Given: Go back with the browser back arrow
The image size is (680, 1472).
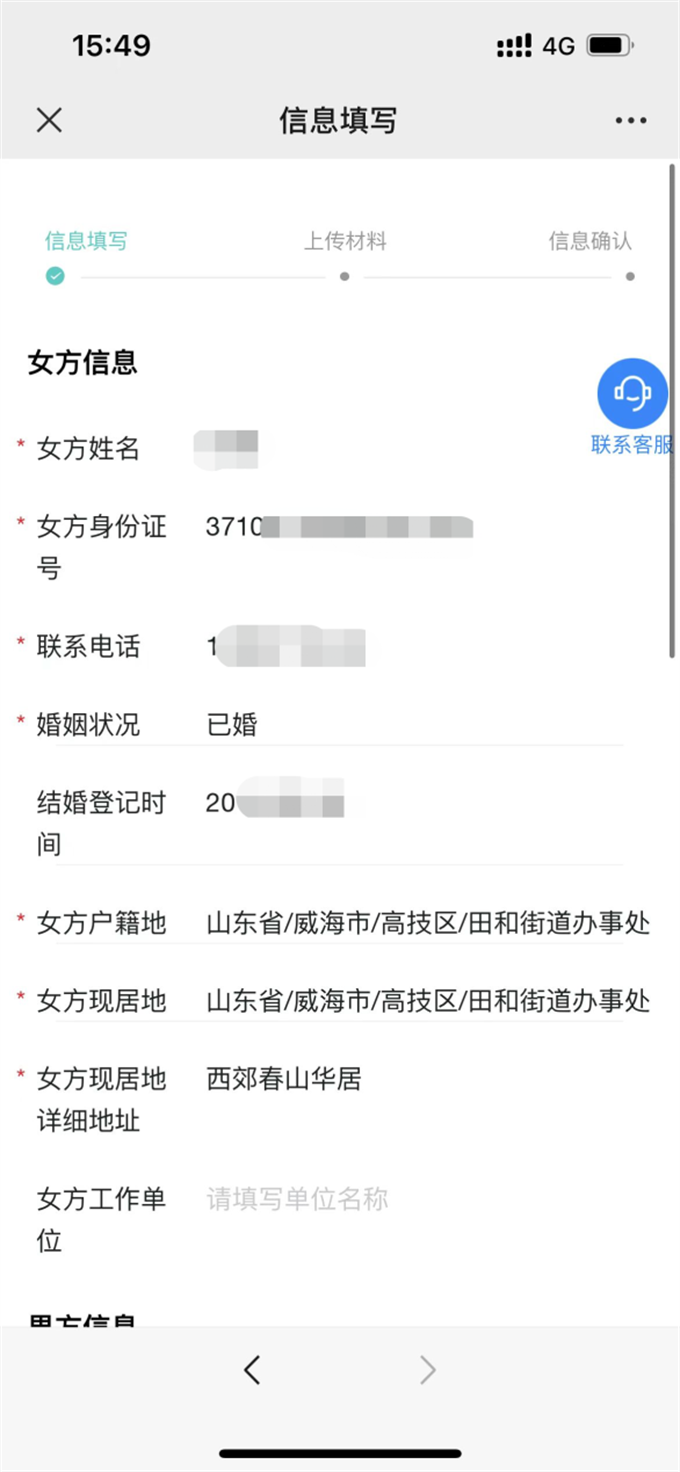Looking at the screenshot, I should click(x=252, y=1369).
